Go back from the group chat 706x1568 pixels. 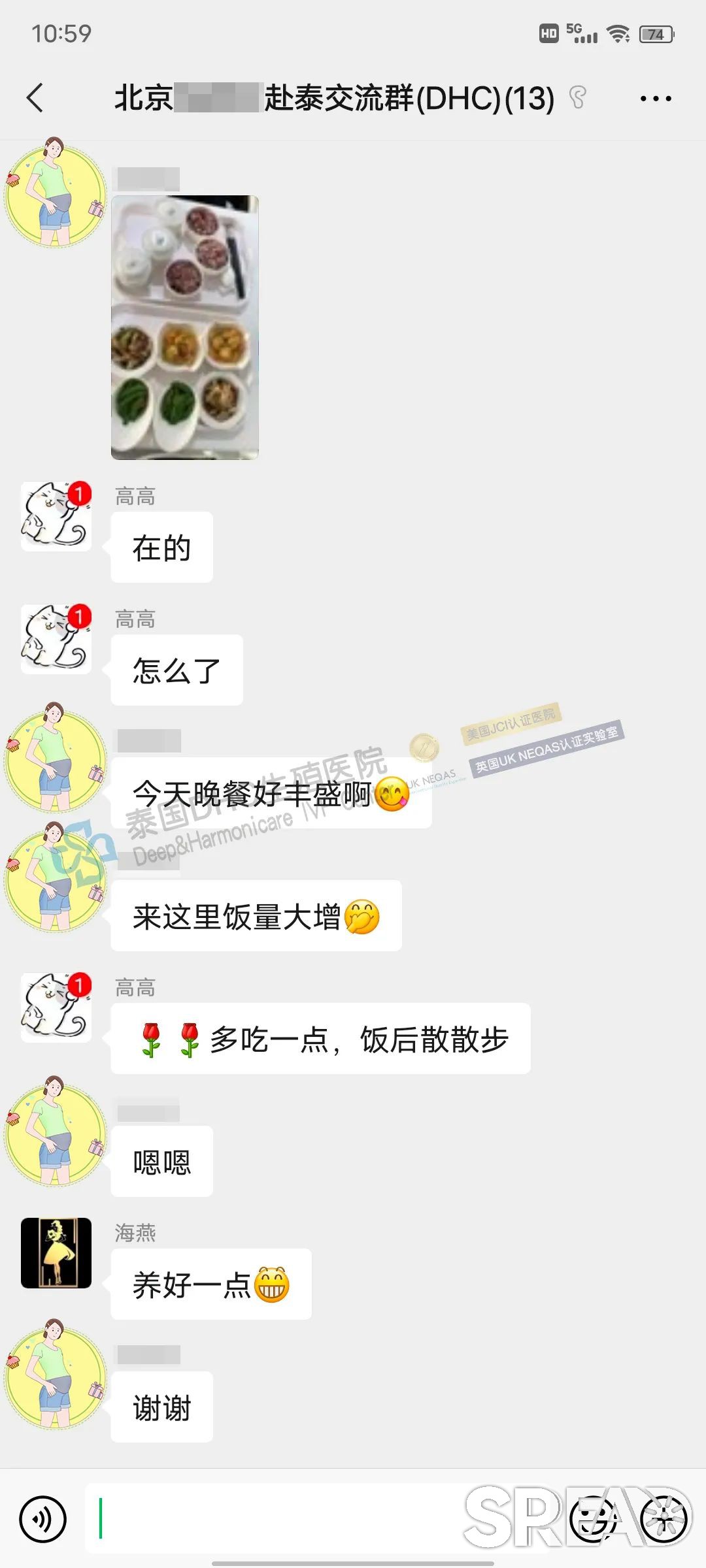click(x=35, y=99)
